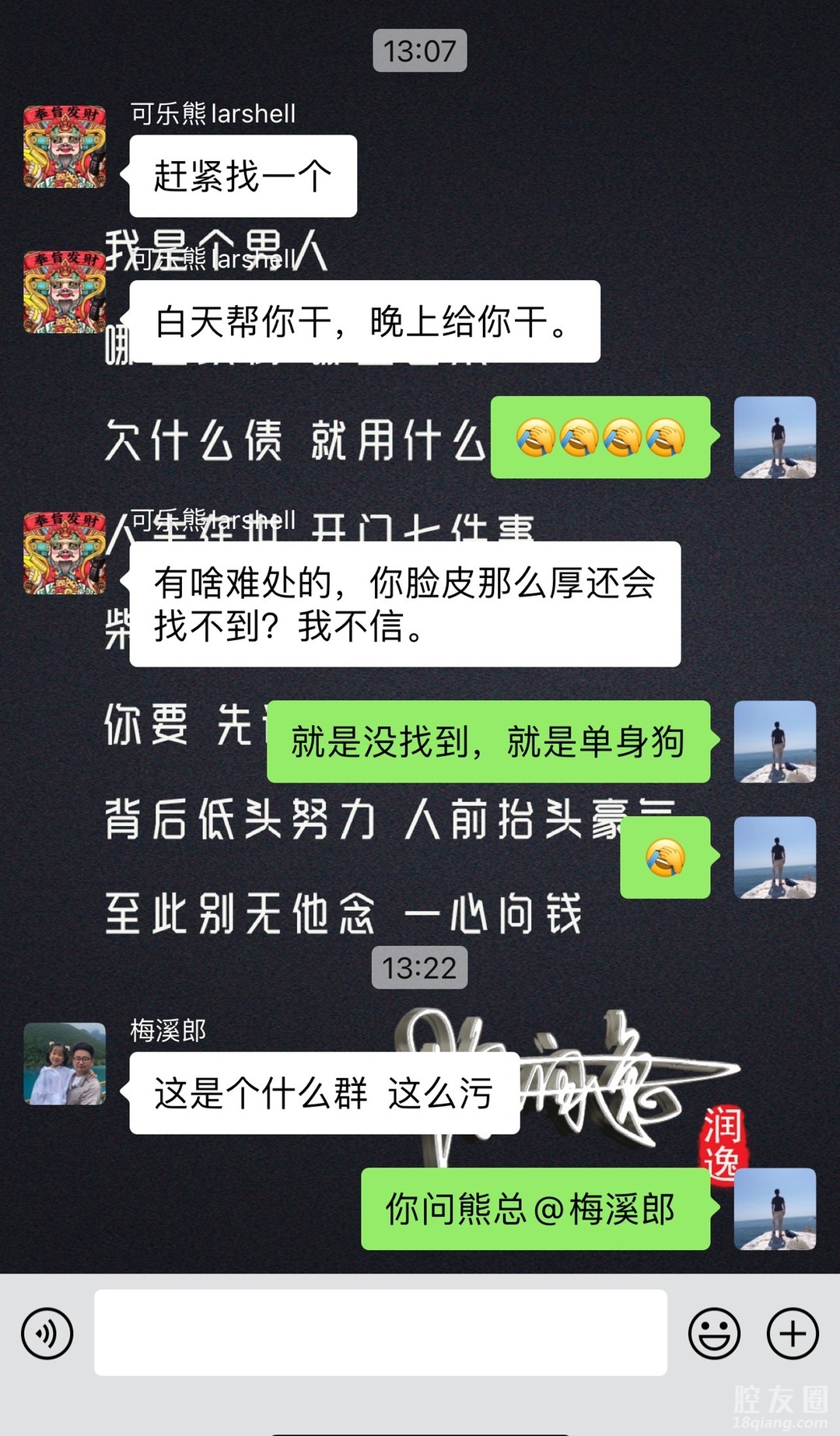This screenshot has width=840, height=1436.
Task: Open the plus attachment menu
Action: click(793, 1333)
